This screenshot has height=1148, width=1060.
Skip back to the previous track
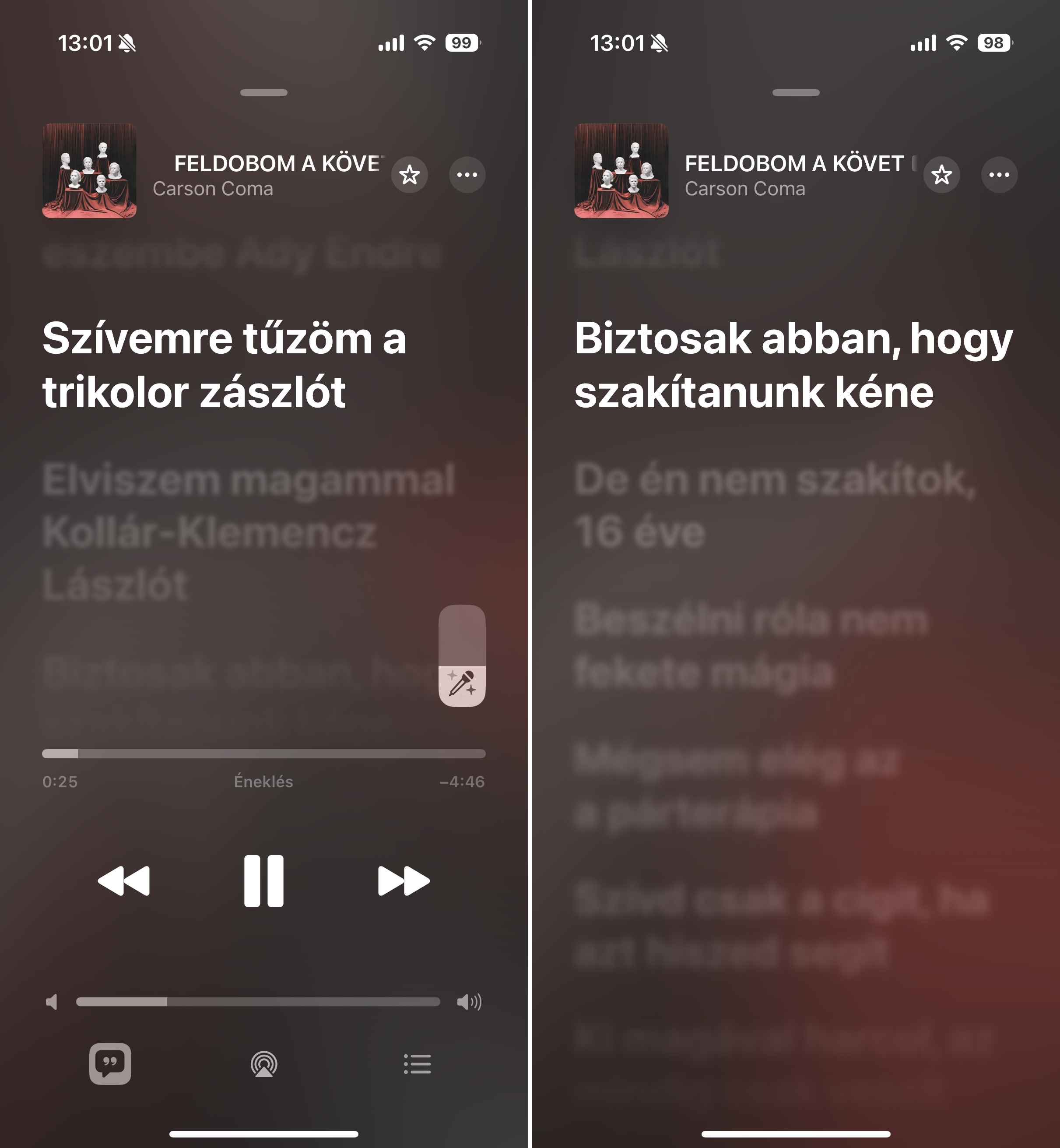124,880
